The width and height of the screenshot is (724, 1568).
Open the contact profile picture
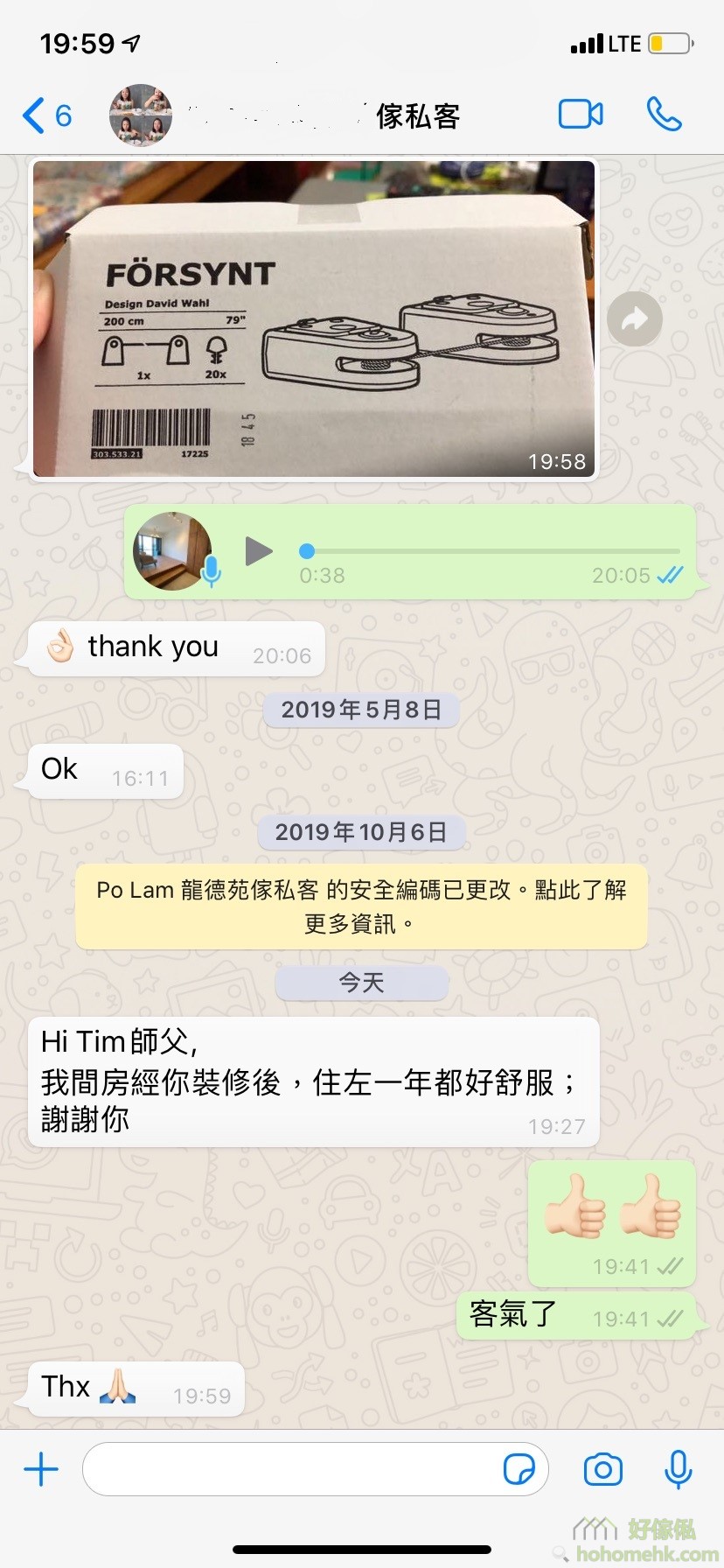(x=140, y=115)
